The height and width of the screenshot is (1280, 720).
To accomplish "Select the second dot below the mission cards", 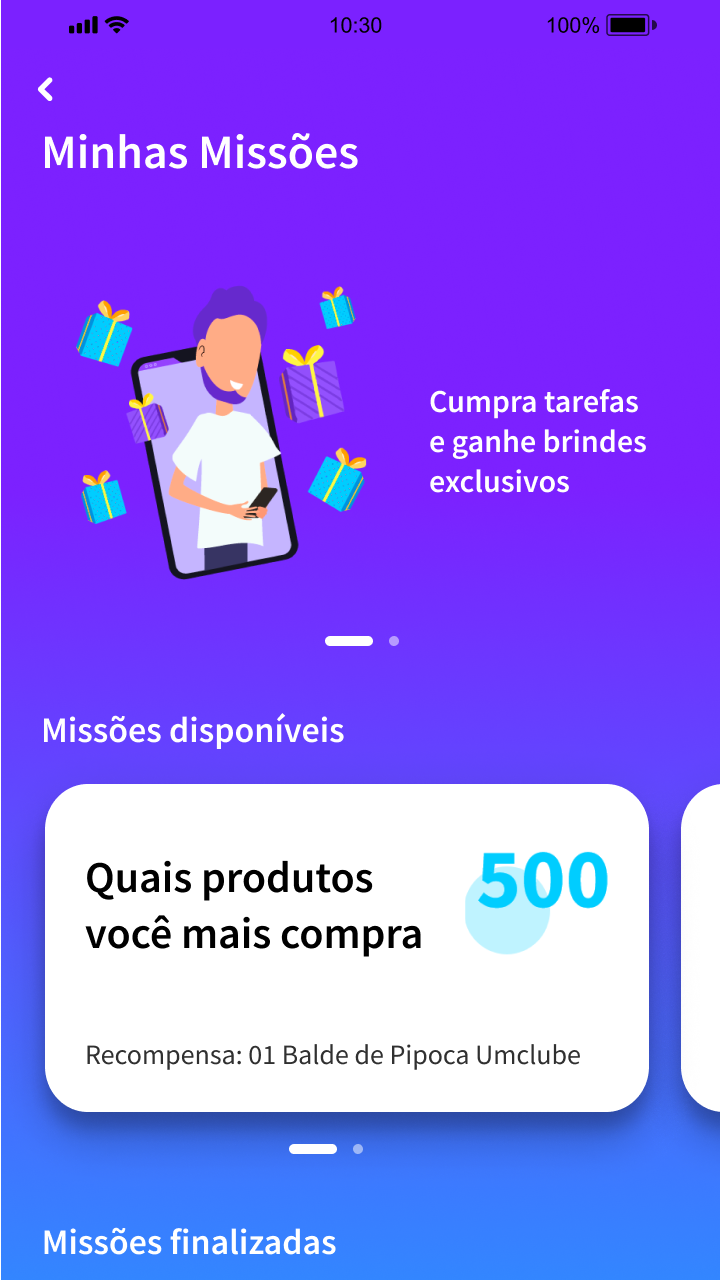I will 358,1149.
